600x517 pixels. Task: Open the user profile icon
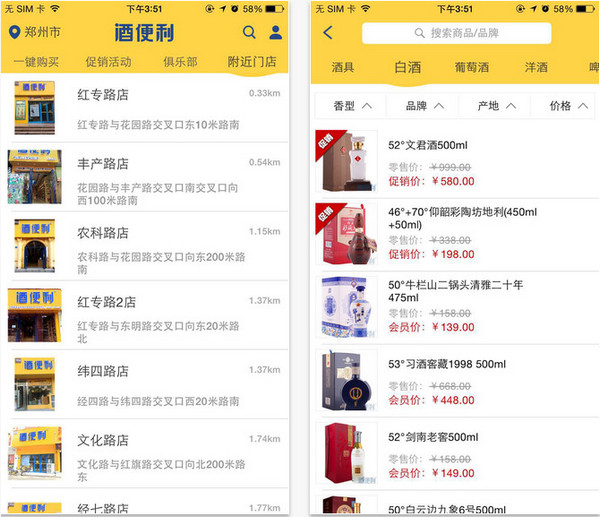275,32
